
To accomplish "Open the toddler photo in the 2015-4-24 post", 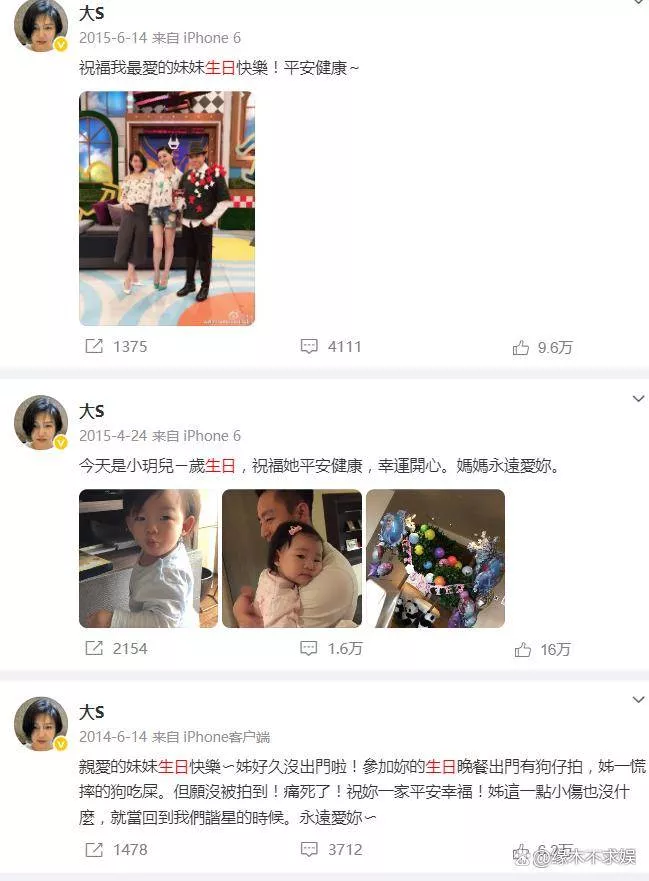I will 148,558.
